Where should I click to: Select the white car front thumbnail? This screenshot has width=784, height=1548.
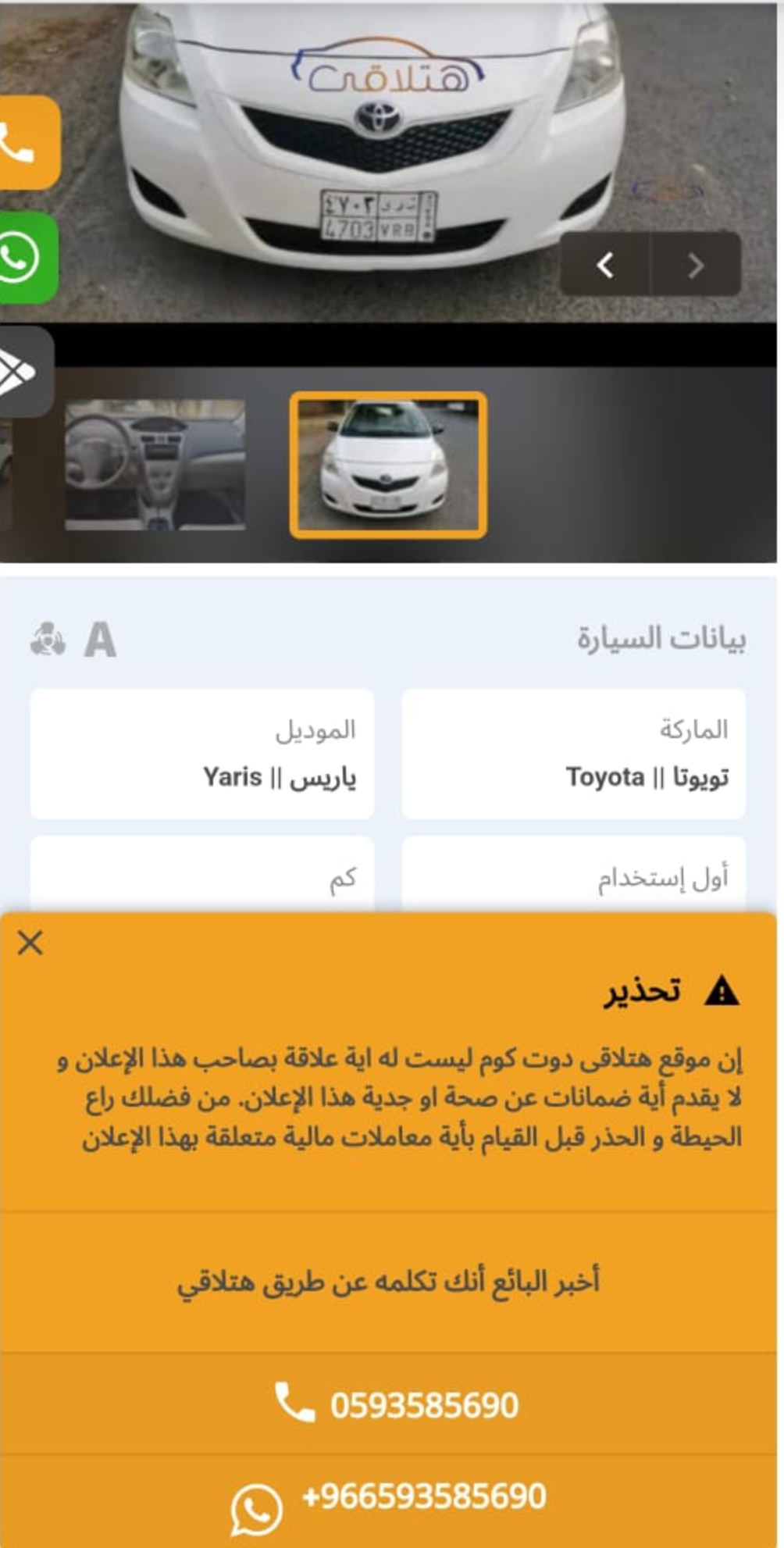[388, 465]
